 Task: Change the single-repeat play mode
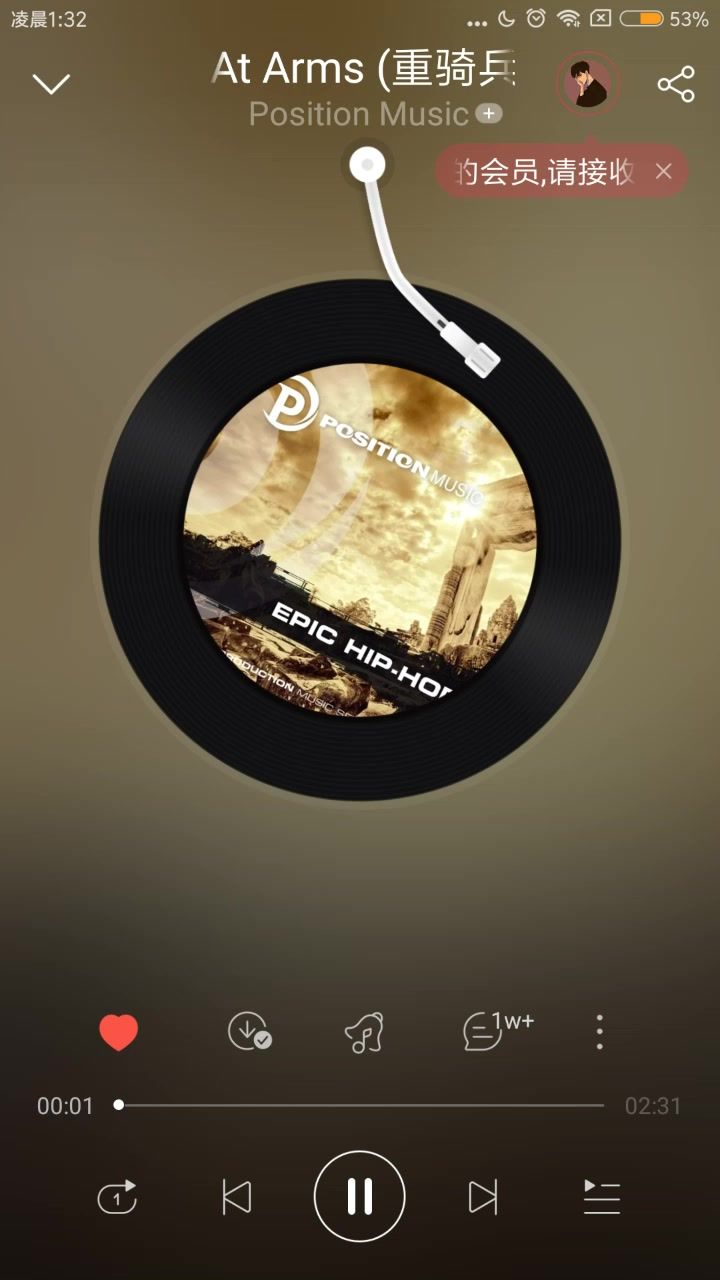[117, 1197]
